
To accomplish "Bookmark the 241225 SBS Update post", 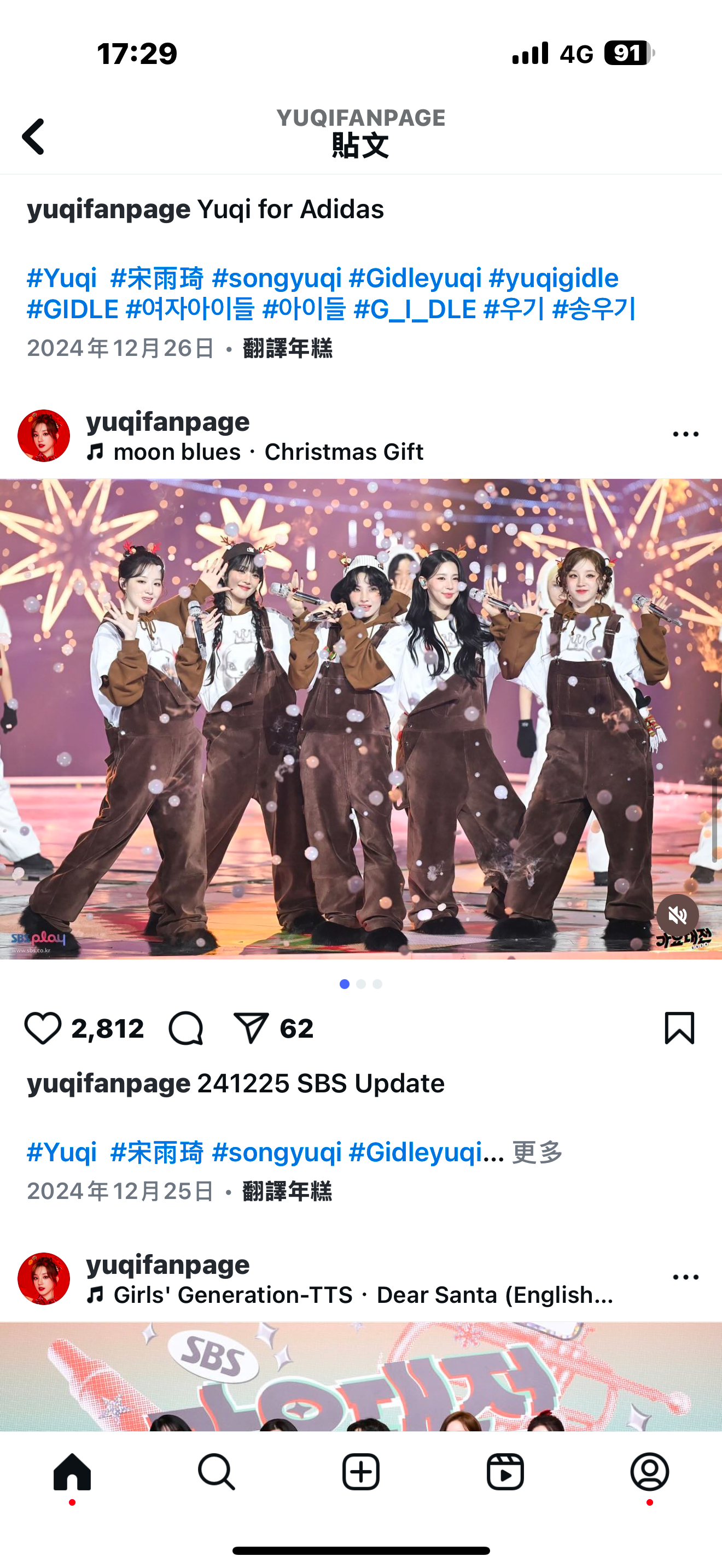I will (x=679, y=1028).
